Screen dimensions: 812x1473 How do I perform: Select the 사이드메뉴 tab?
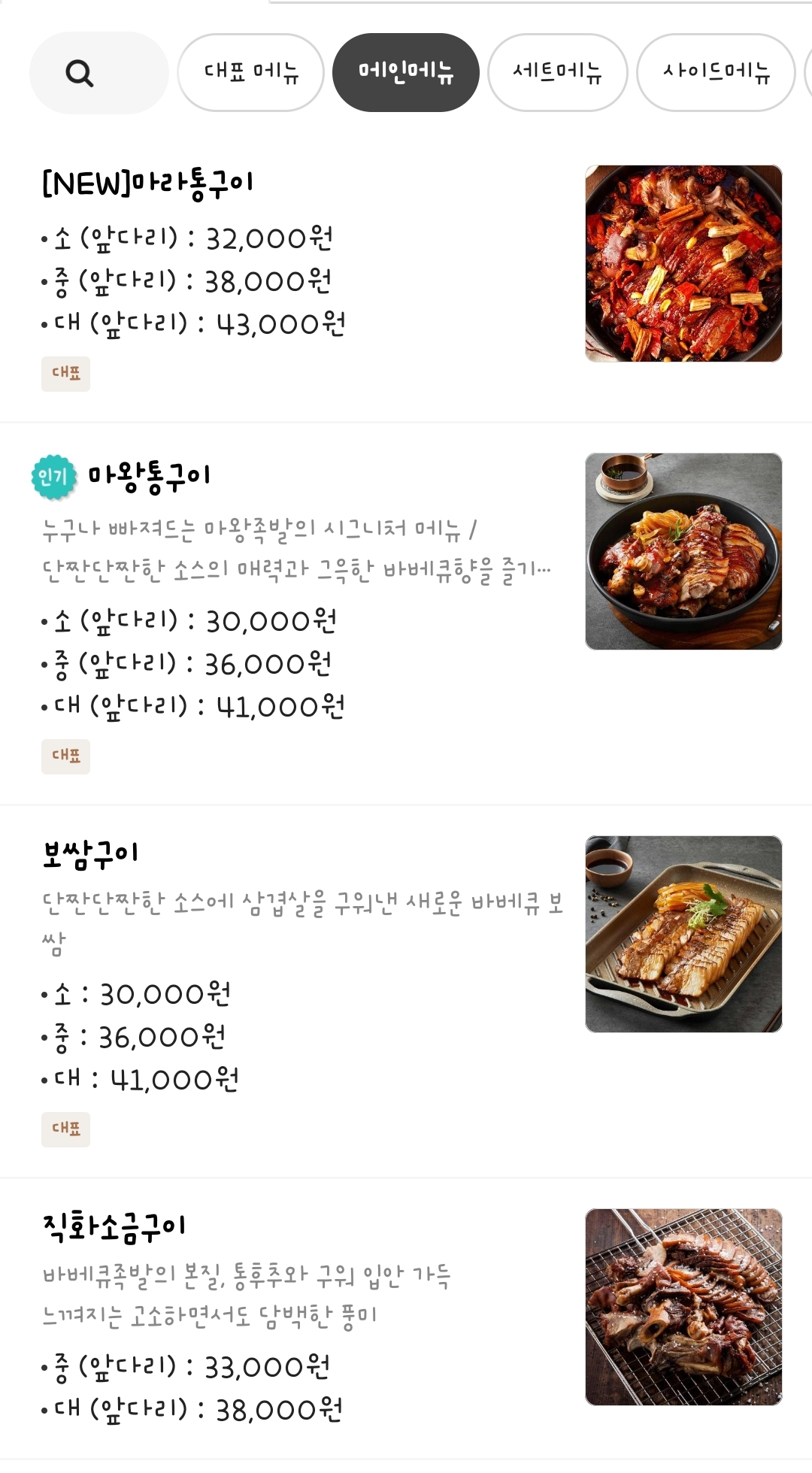714,72
